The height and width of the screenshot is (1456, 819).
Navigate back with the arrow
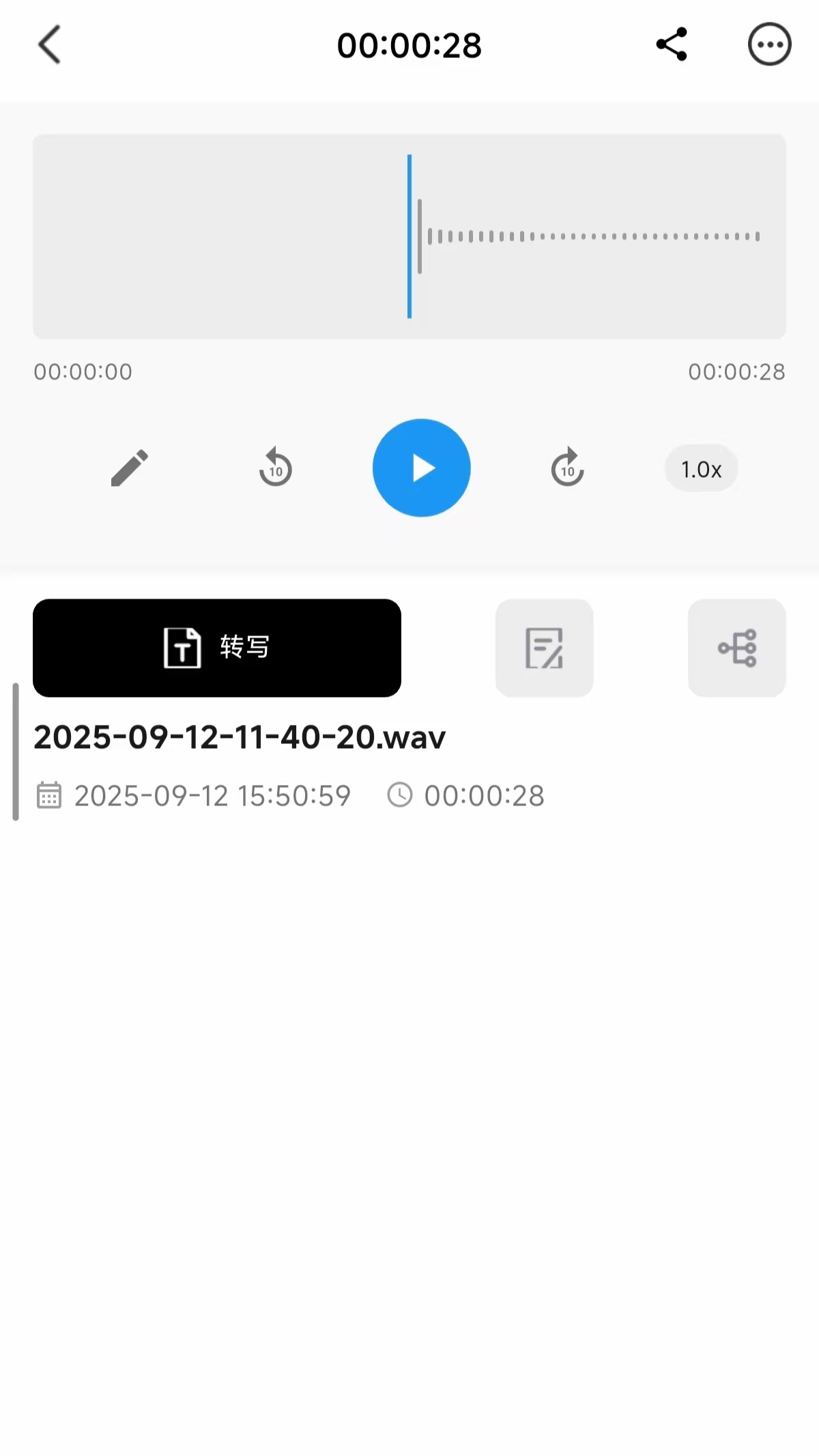[x=48, y=44]
